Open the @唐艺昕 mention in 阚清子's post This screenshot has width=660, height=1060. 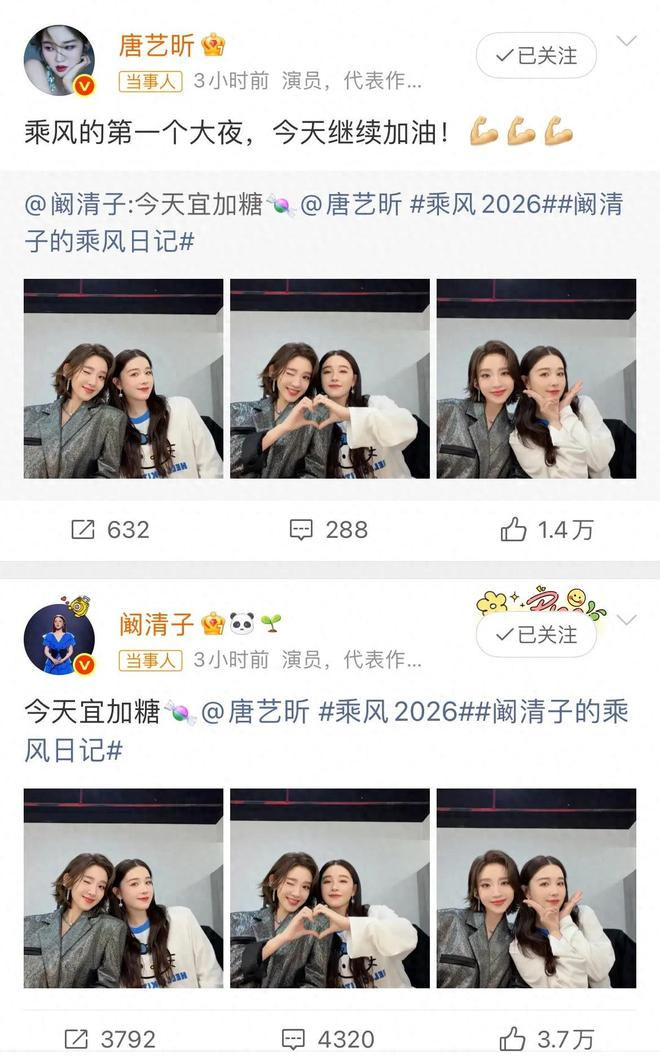click(x=255, y=712)
